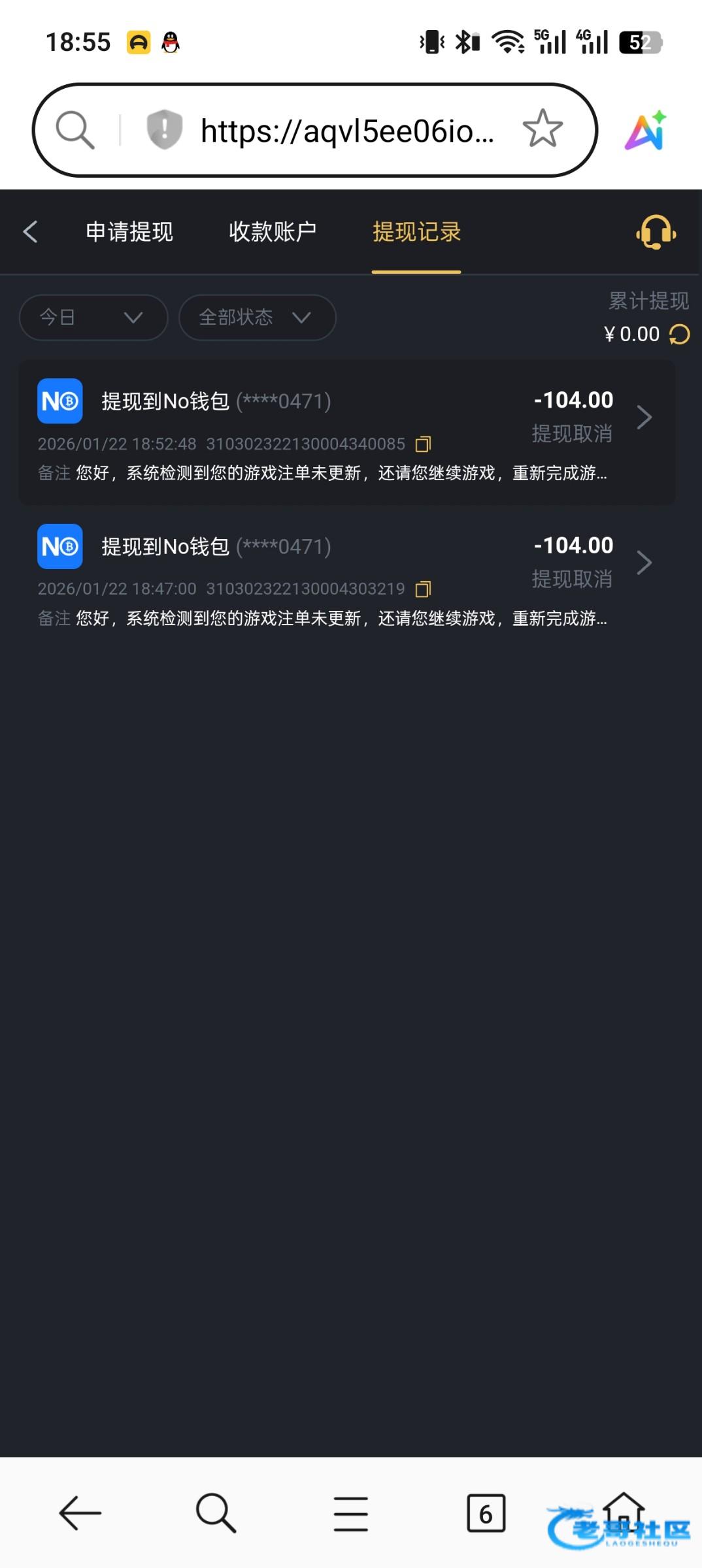This screenshot has height=1568, width=702.
Task: Switch to the 申请提现 tab
Action: [x=129, y=231]
